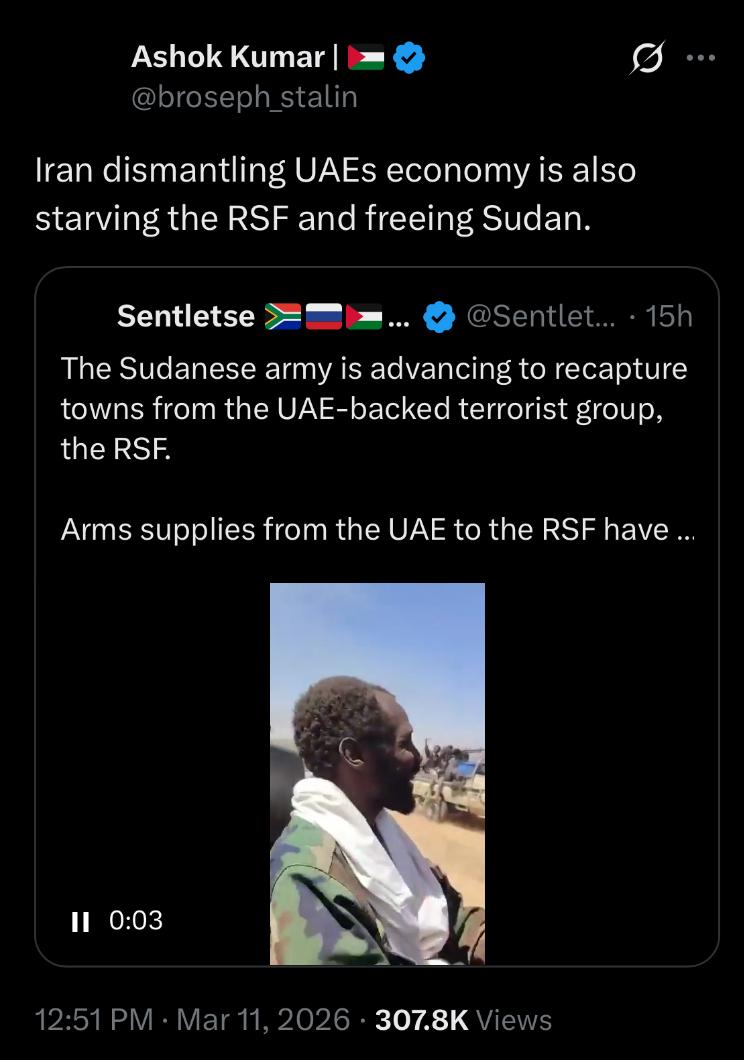The height and width of the screenshot is (1060, 744).
Task: Open the 307.8K Views count
Action: pyautogui.click(x=462, y=1020)
